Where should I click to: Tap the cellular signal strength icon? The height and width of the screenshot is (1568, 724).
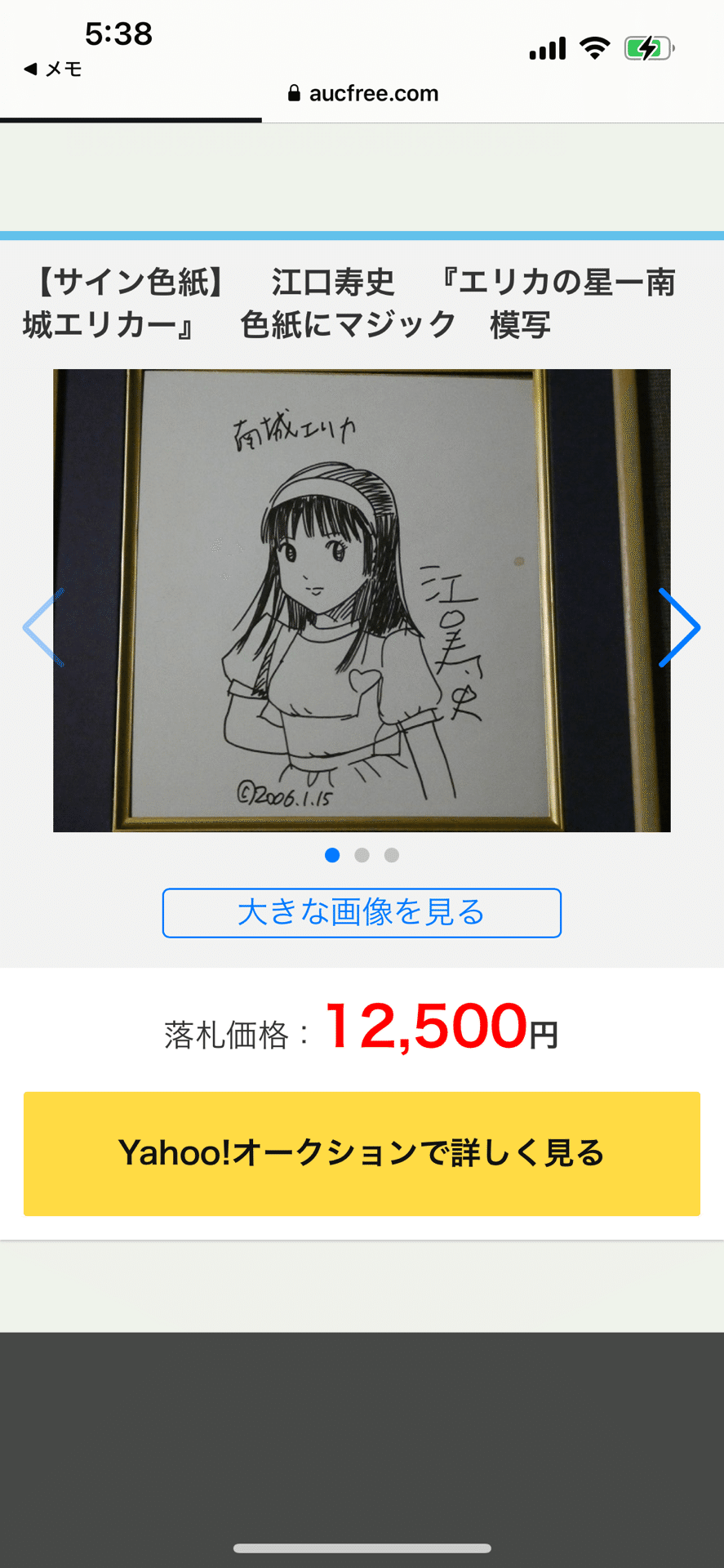(x=548, y=48)
